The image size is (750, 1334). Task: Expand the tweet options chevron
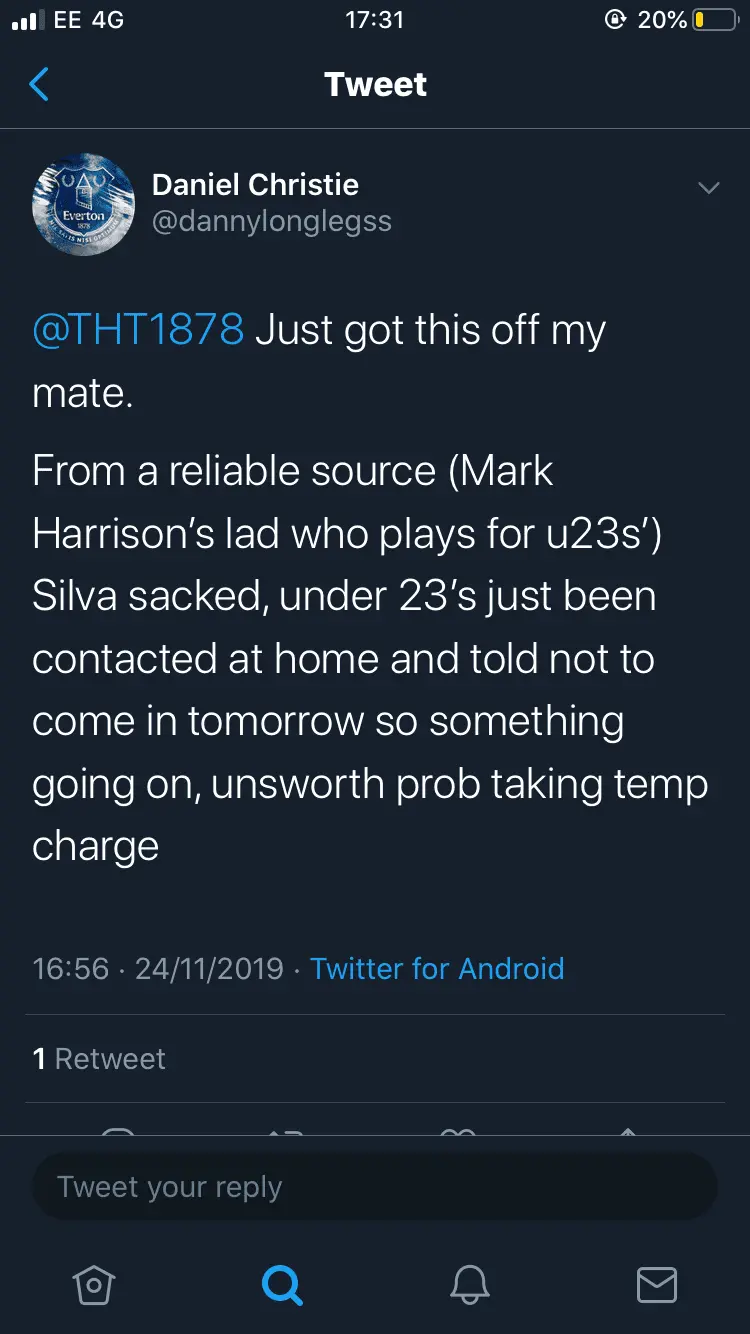pos(708,188)
